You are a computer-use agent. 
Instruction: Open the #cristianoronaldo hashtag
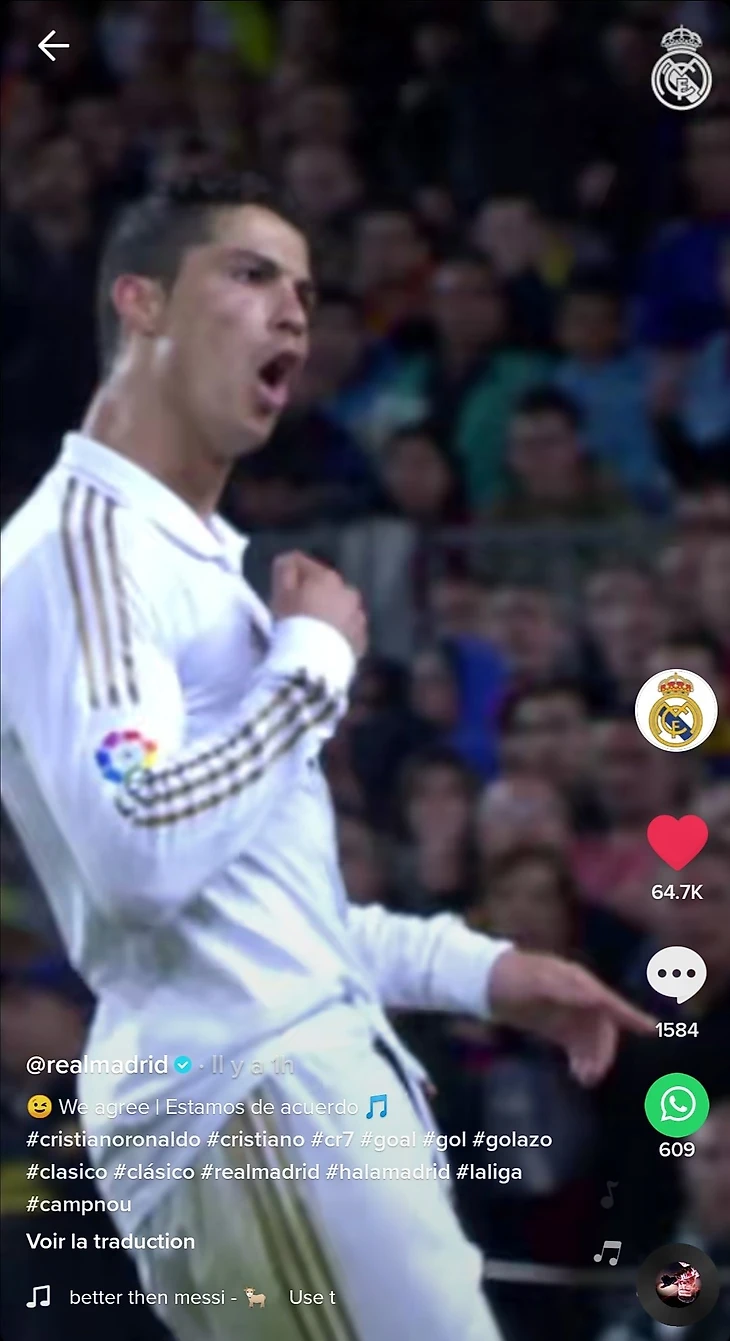tap(113, 1139)
